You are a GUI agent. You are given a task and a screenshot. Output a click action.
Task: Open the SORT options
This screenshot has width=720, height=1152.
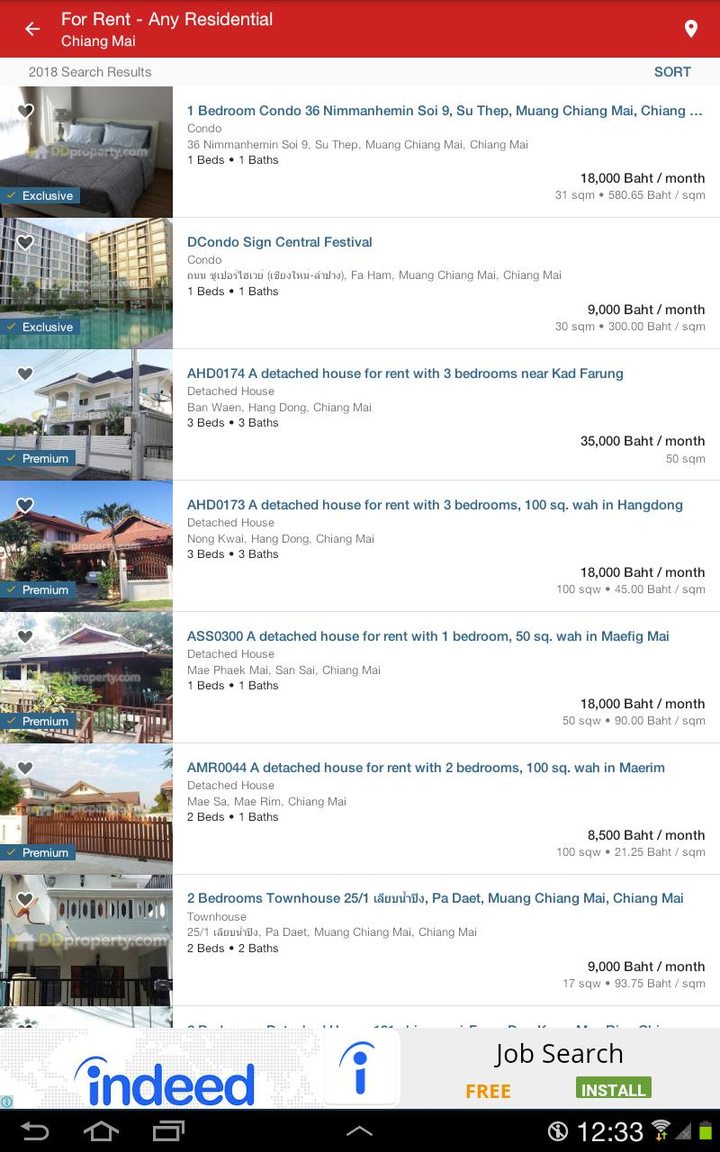672,72
